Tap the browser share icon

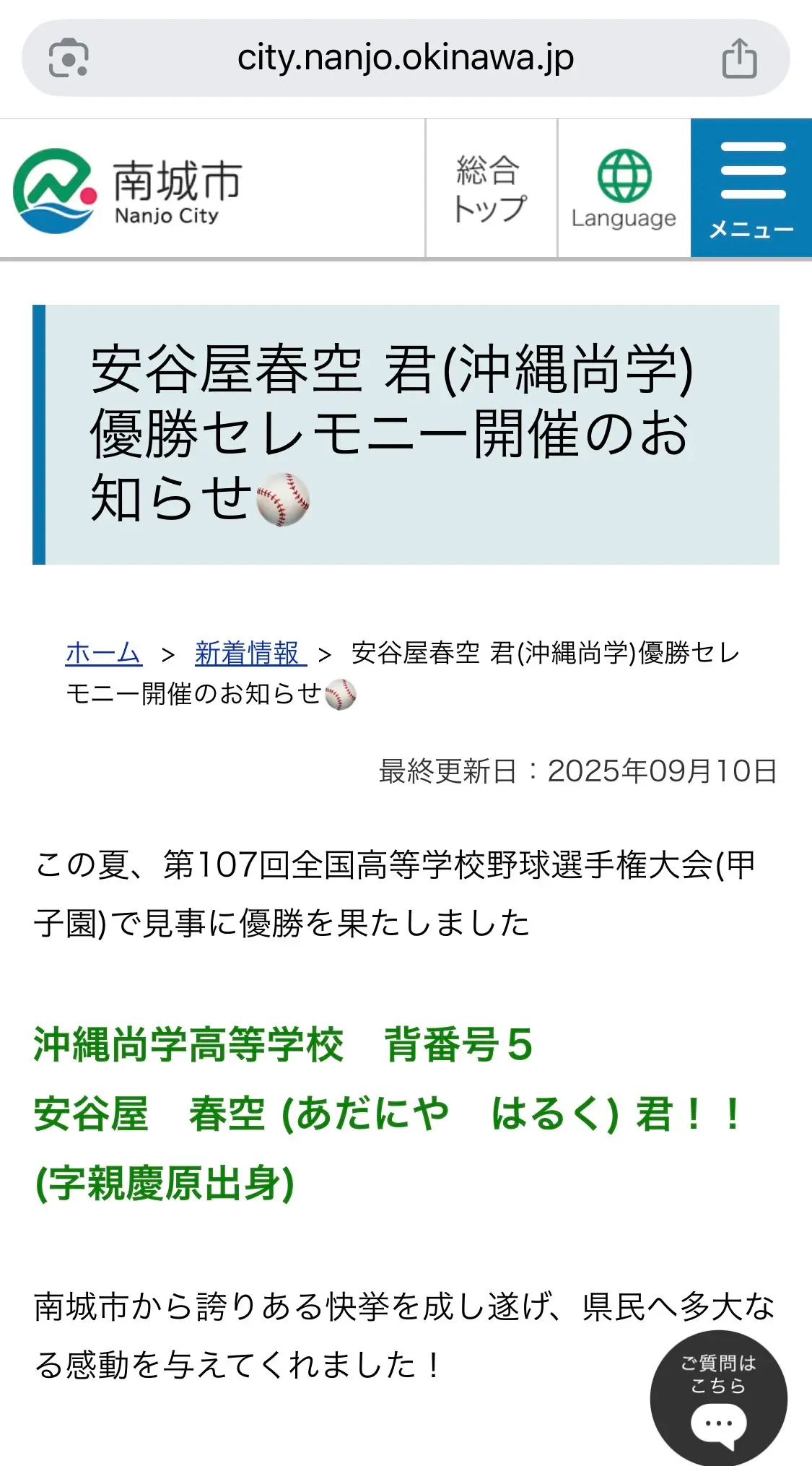[x=739, y=58]
